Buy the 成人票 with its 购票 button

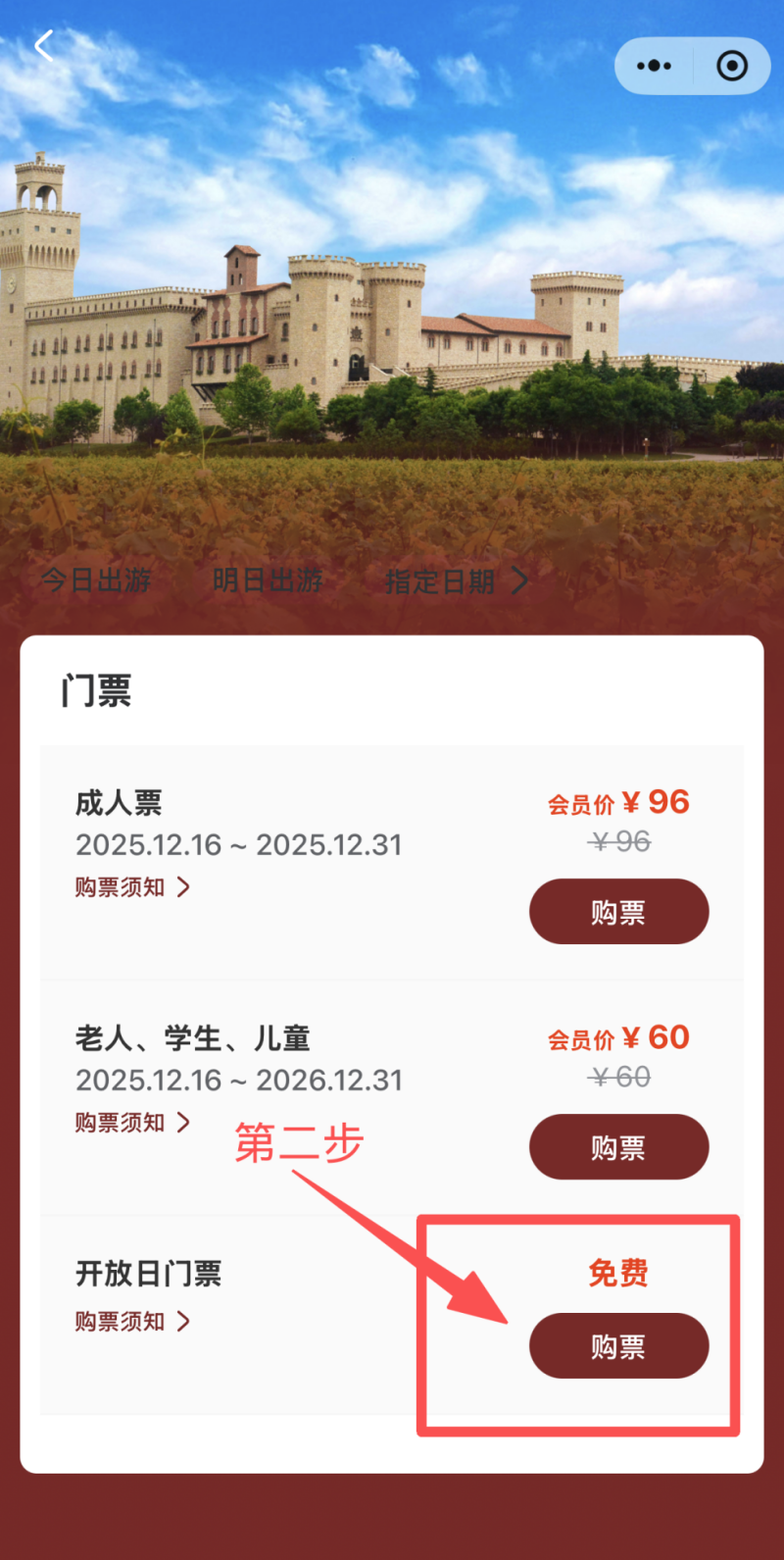point(618,912)
